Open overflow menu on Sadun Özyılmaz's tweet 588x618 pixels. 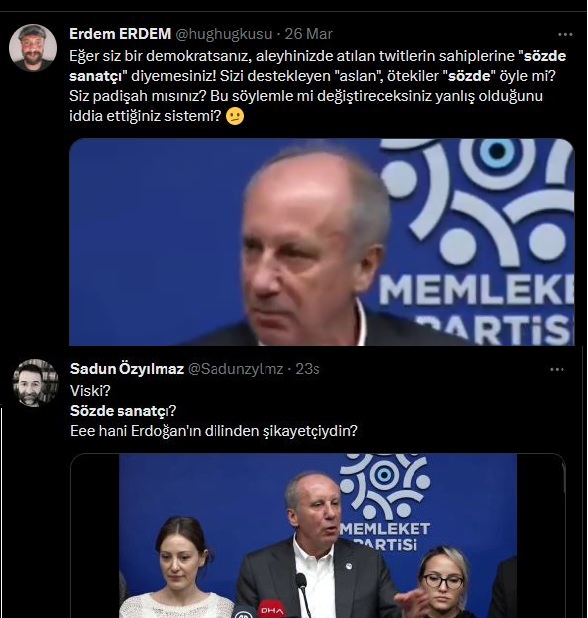(x=557, y=370)
